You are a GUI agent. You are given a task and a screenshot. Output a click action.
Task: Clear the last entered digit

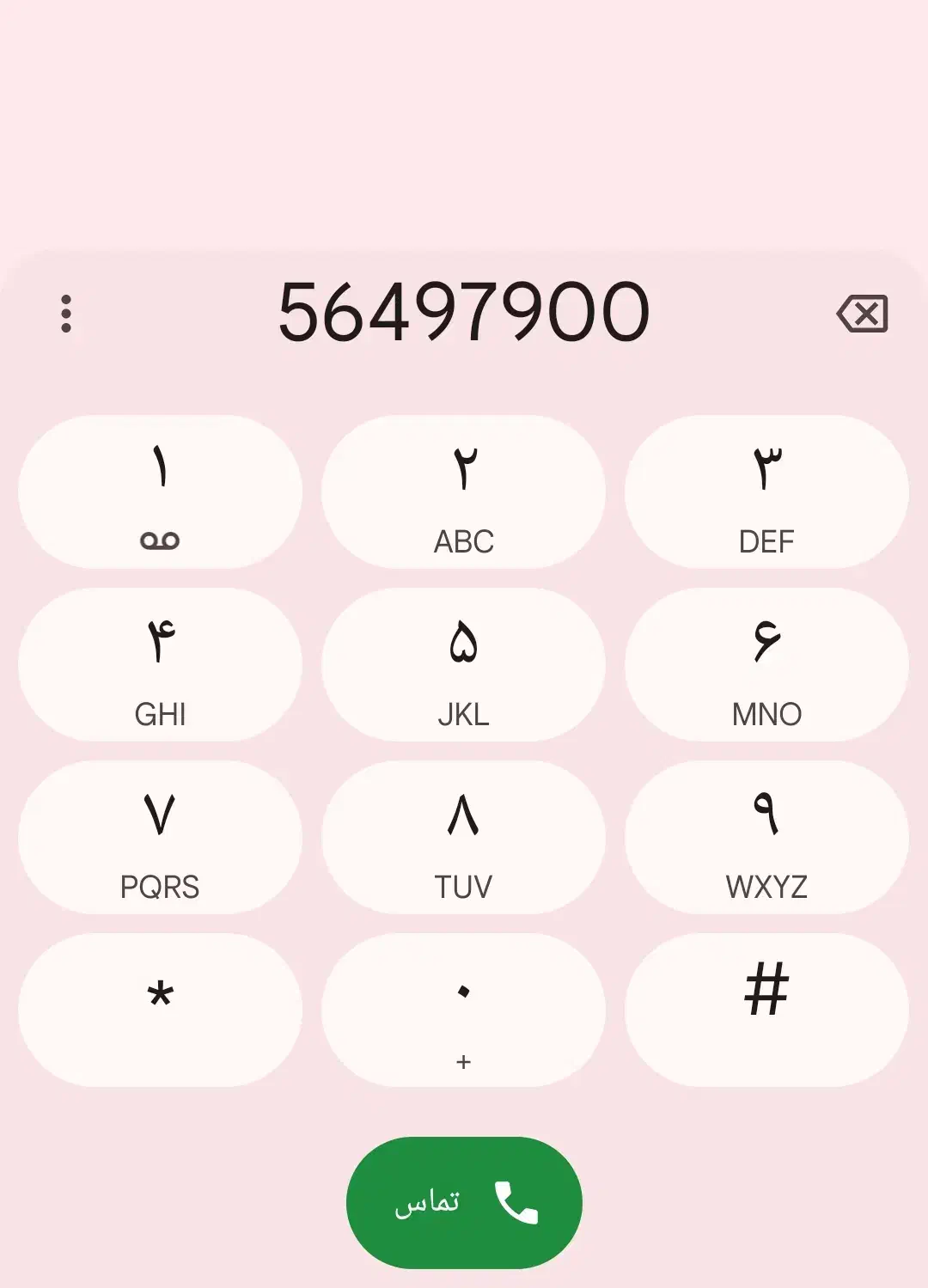point(861,314)
